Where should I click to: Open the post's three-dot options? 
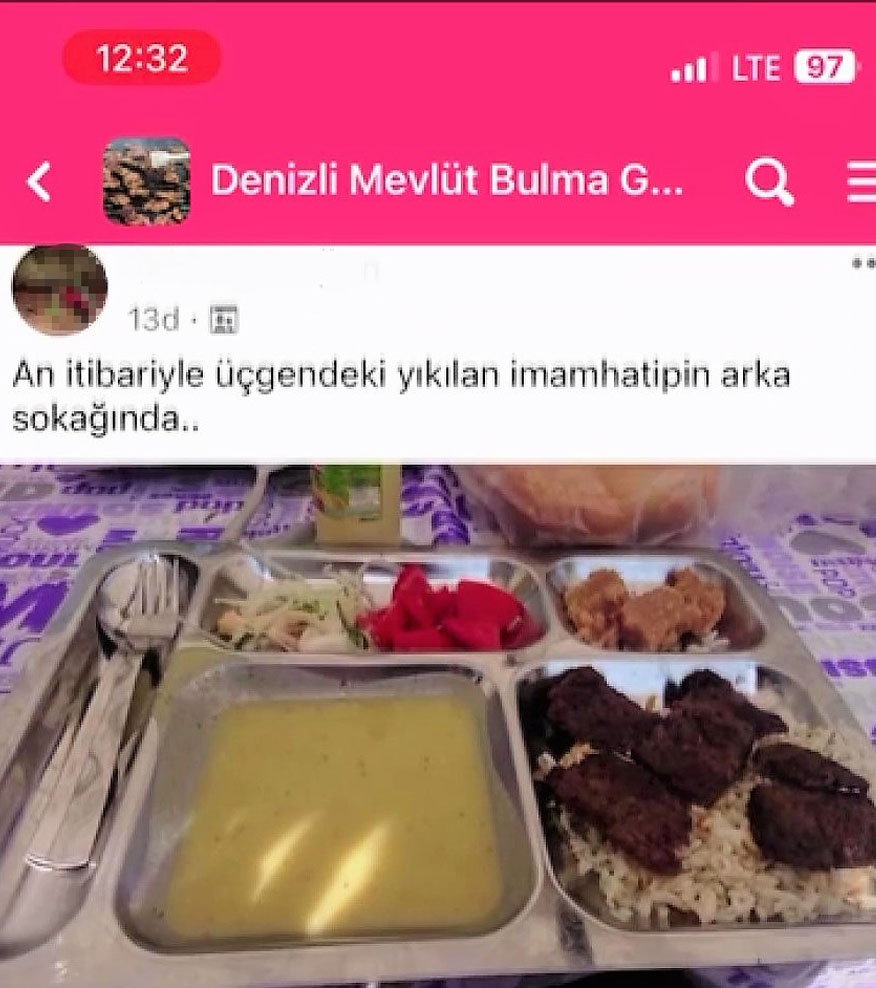coord(862,264)
